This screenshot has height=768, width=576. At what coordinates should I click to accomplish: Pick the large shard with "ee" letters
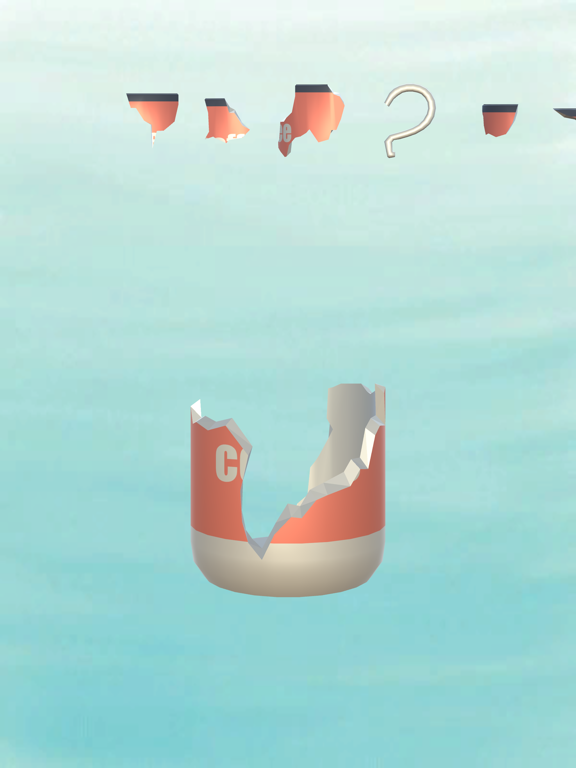tap(312, 119)
